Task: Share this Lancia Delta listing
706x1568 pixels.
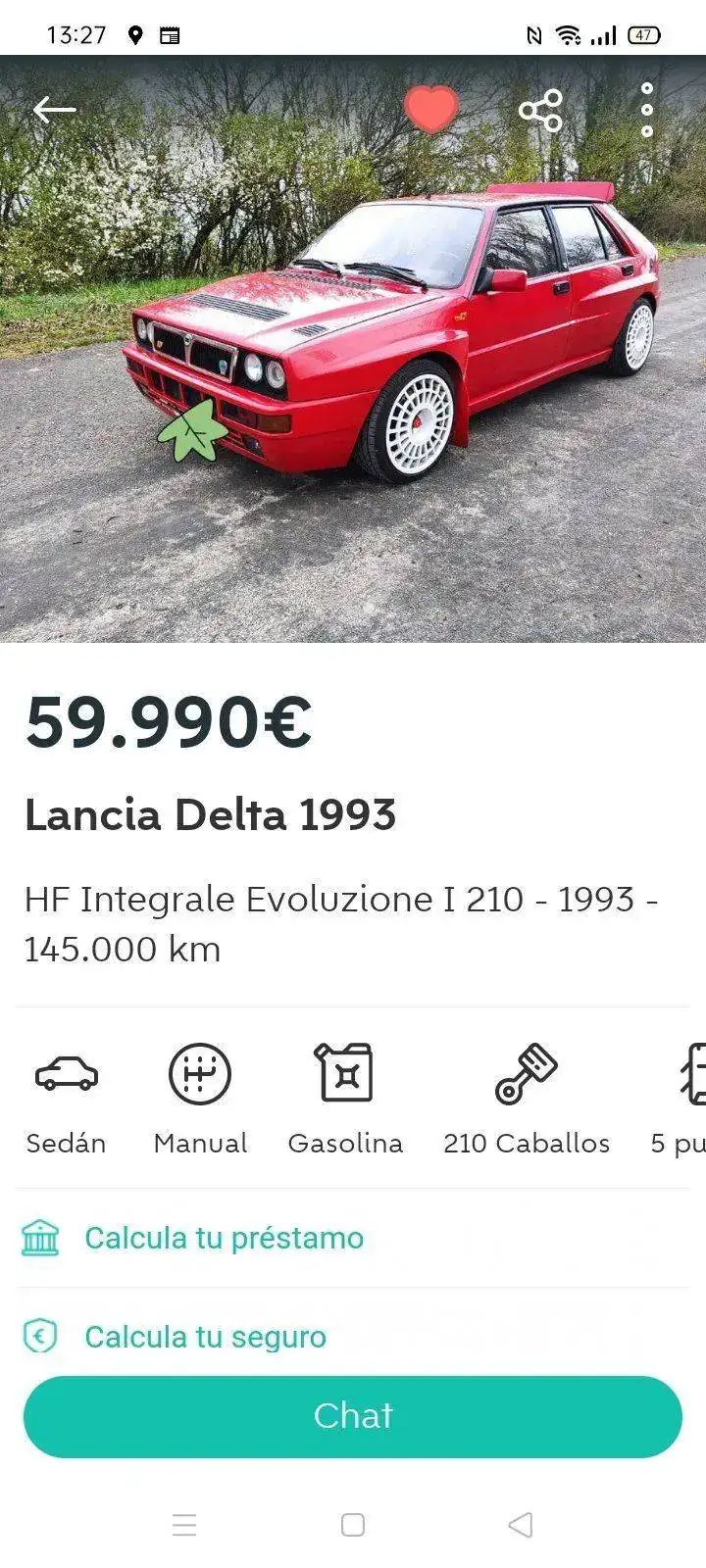Action: tap(540, 110)
